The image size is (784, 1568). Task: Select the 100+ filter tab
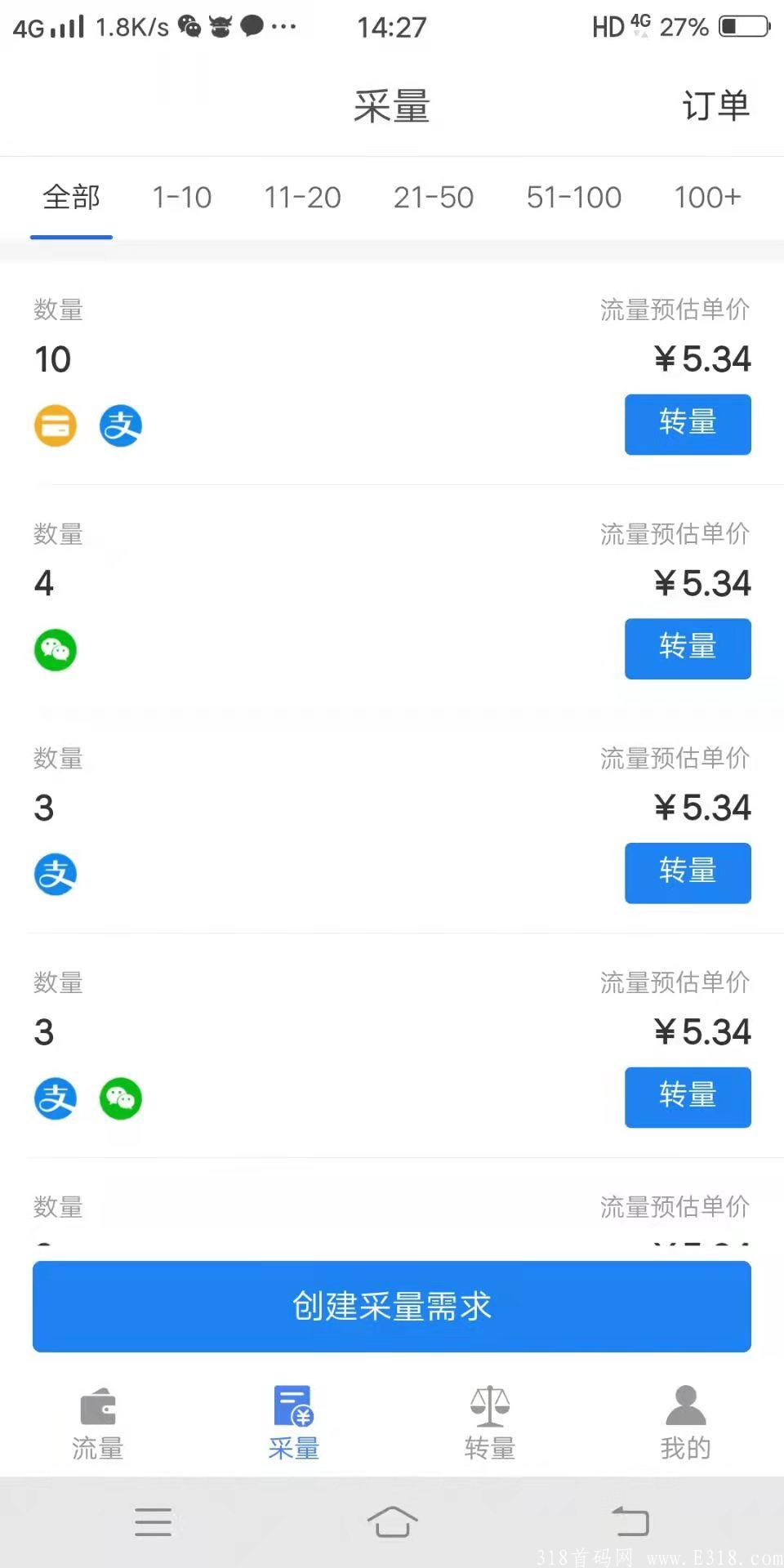click(707, 198)
